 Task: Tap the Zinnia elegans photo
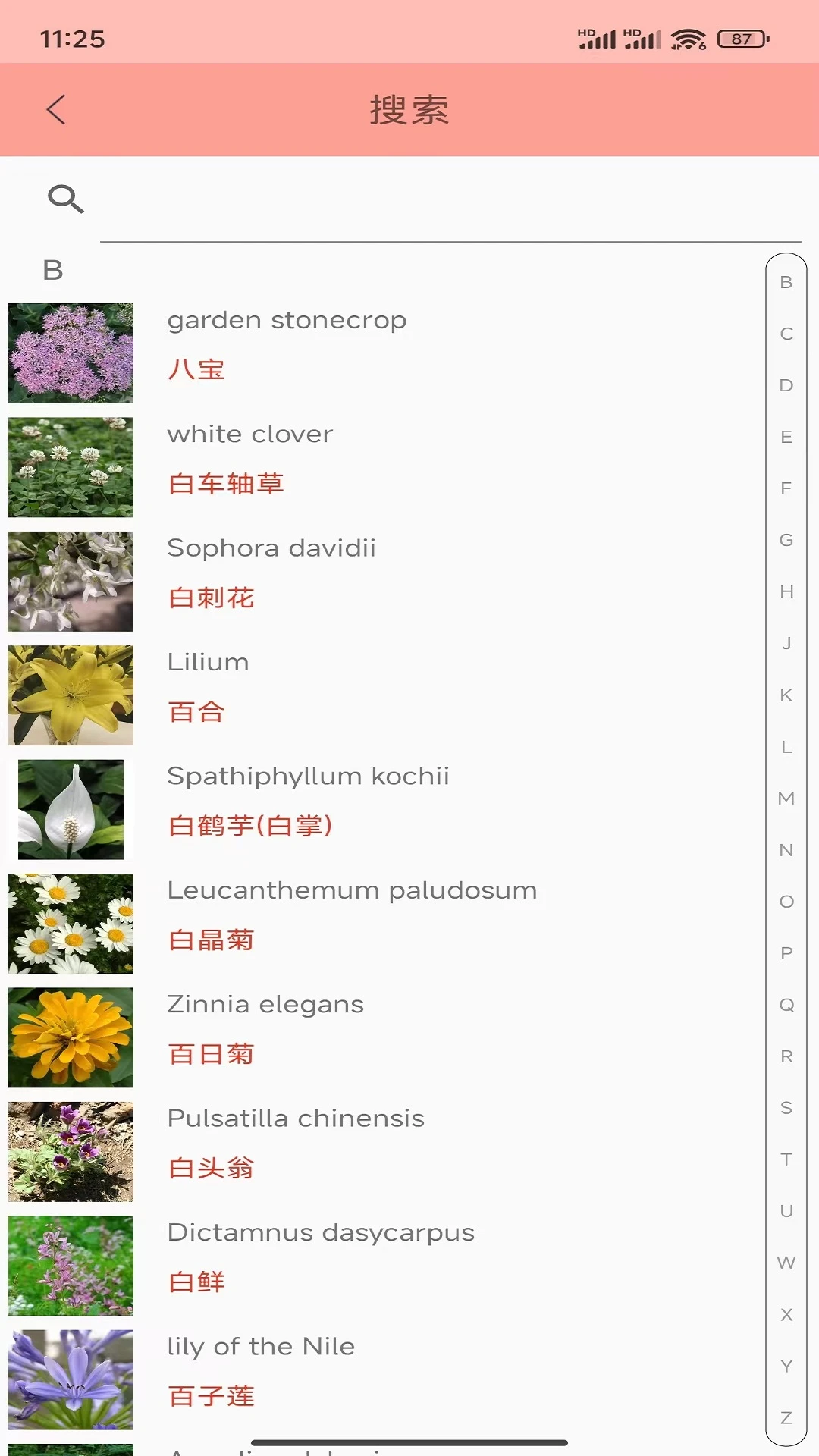tap(71, 1037)
